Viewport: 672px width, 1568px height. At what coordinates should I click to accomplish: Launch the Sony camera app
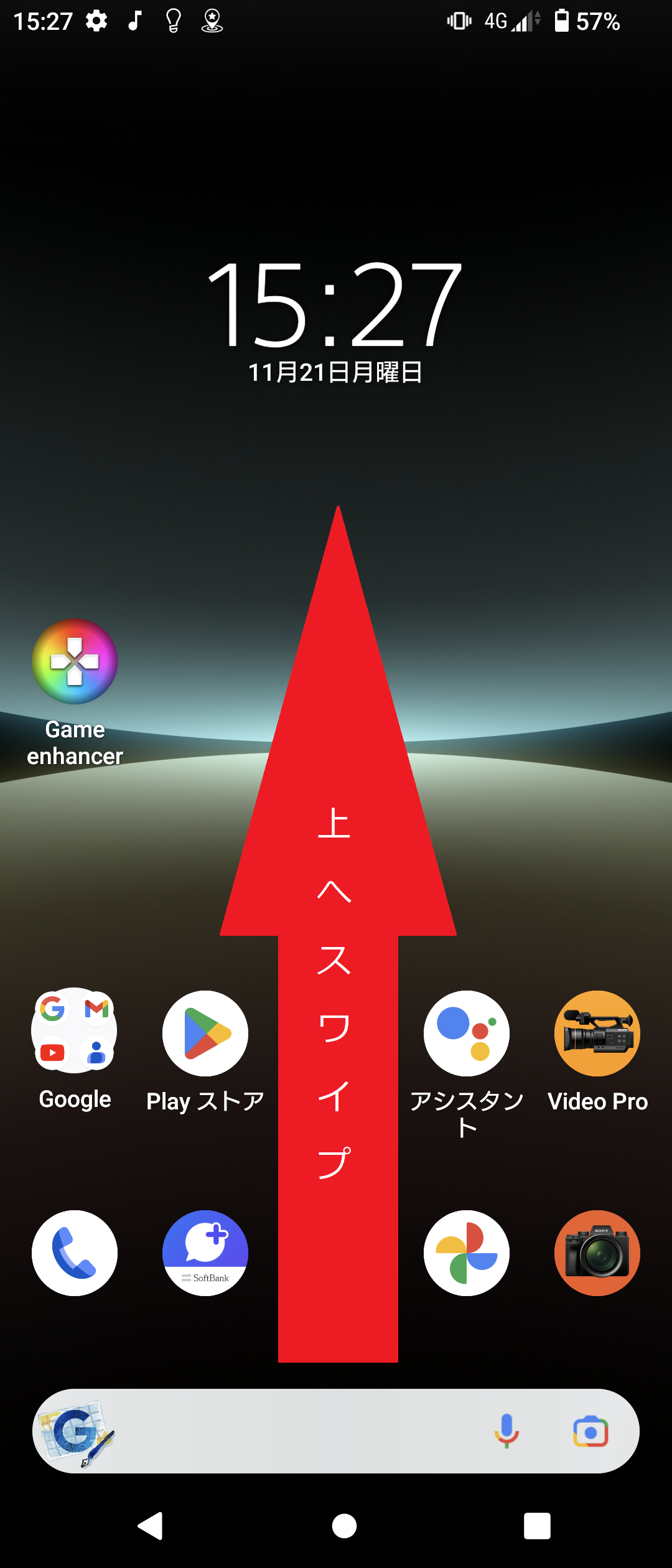tap(597, 1253)
